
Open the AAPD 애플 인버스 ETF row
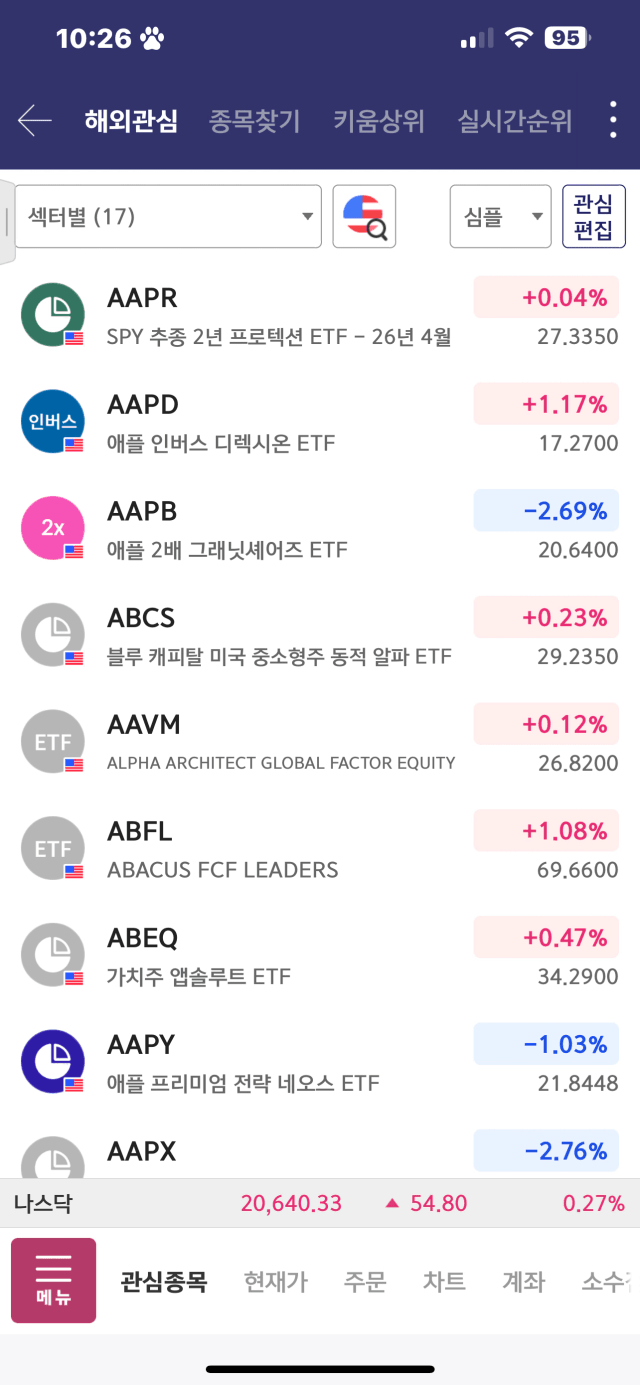pos(320,423)
